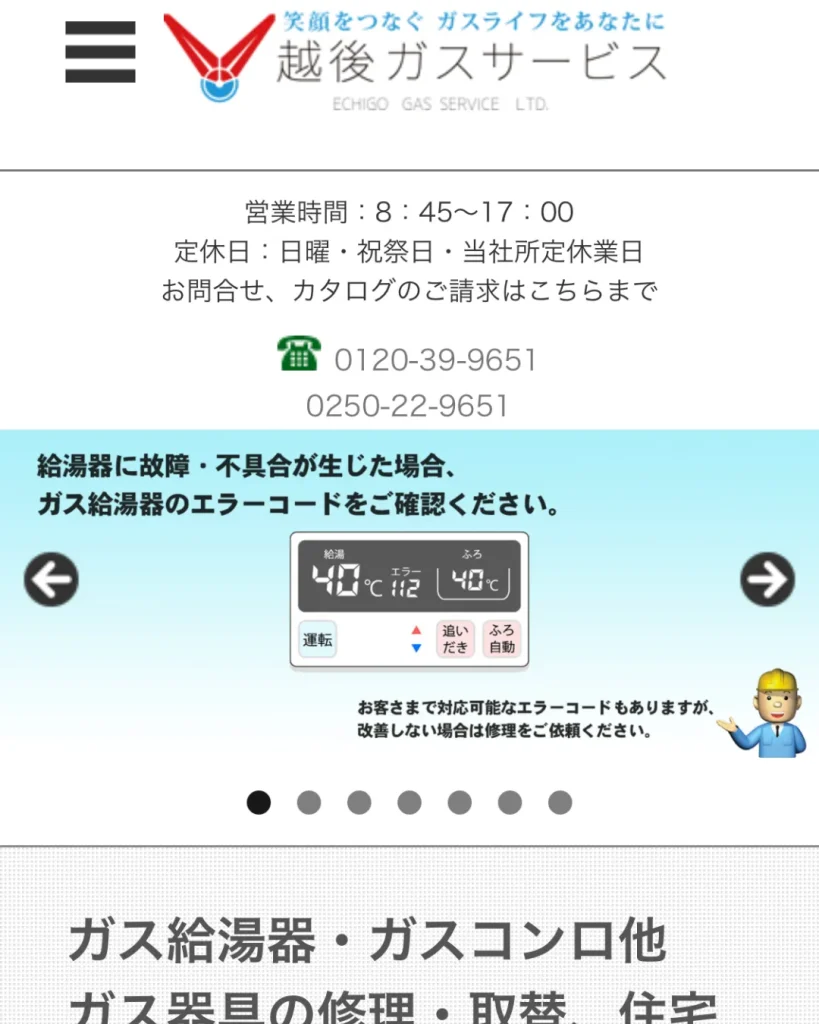Call the toll-free 0120-39-9651 number
This screenshot has width=819, height=1024.
(x=438, y=358)
